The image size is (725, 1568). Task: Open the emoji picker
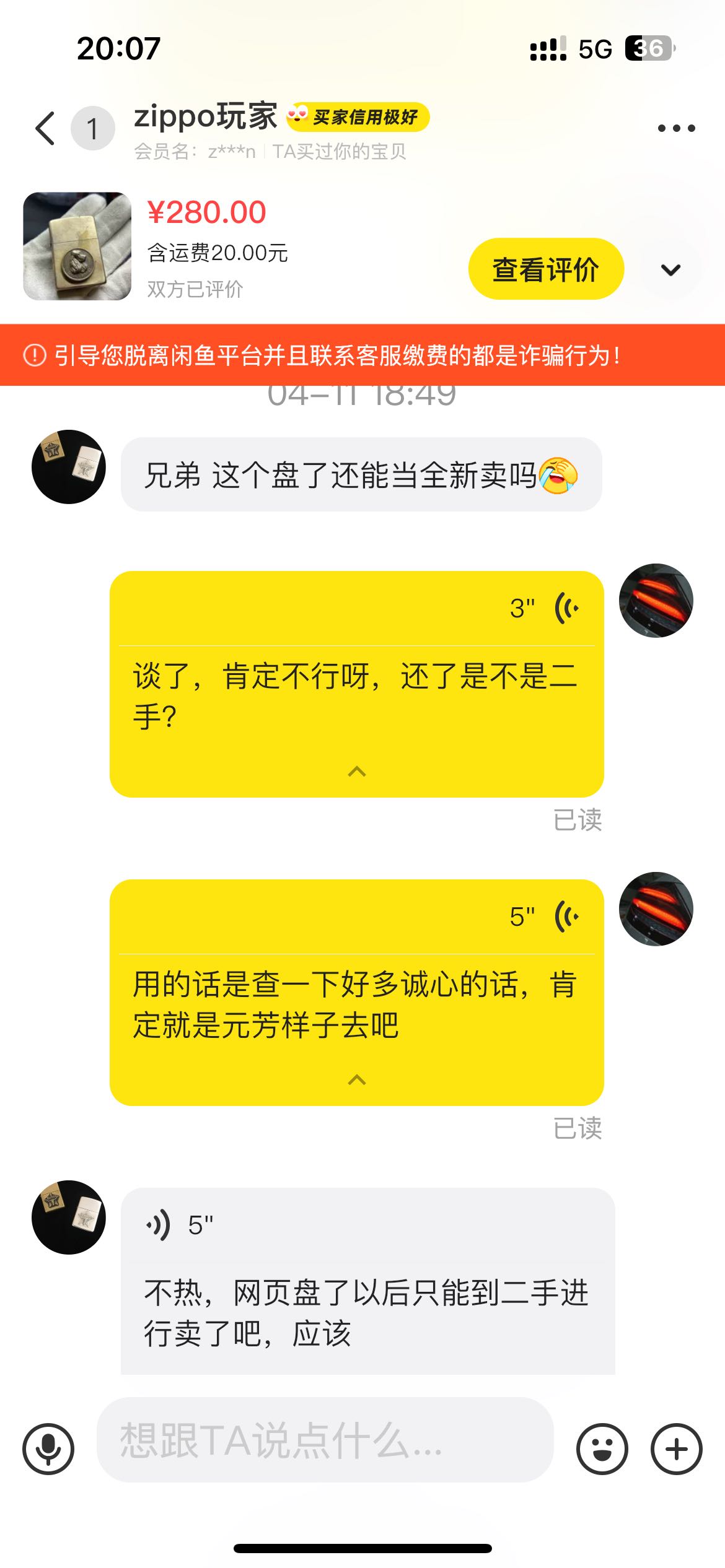(x=602, y=1449)
